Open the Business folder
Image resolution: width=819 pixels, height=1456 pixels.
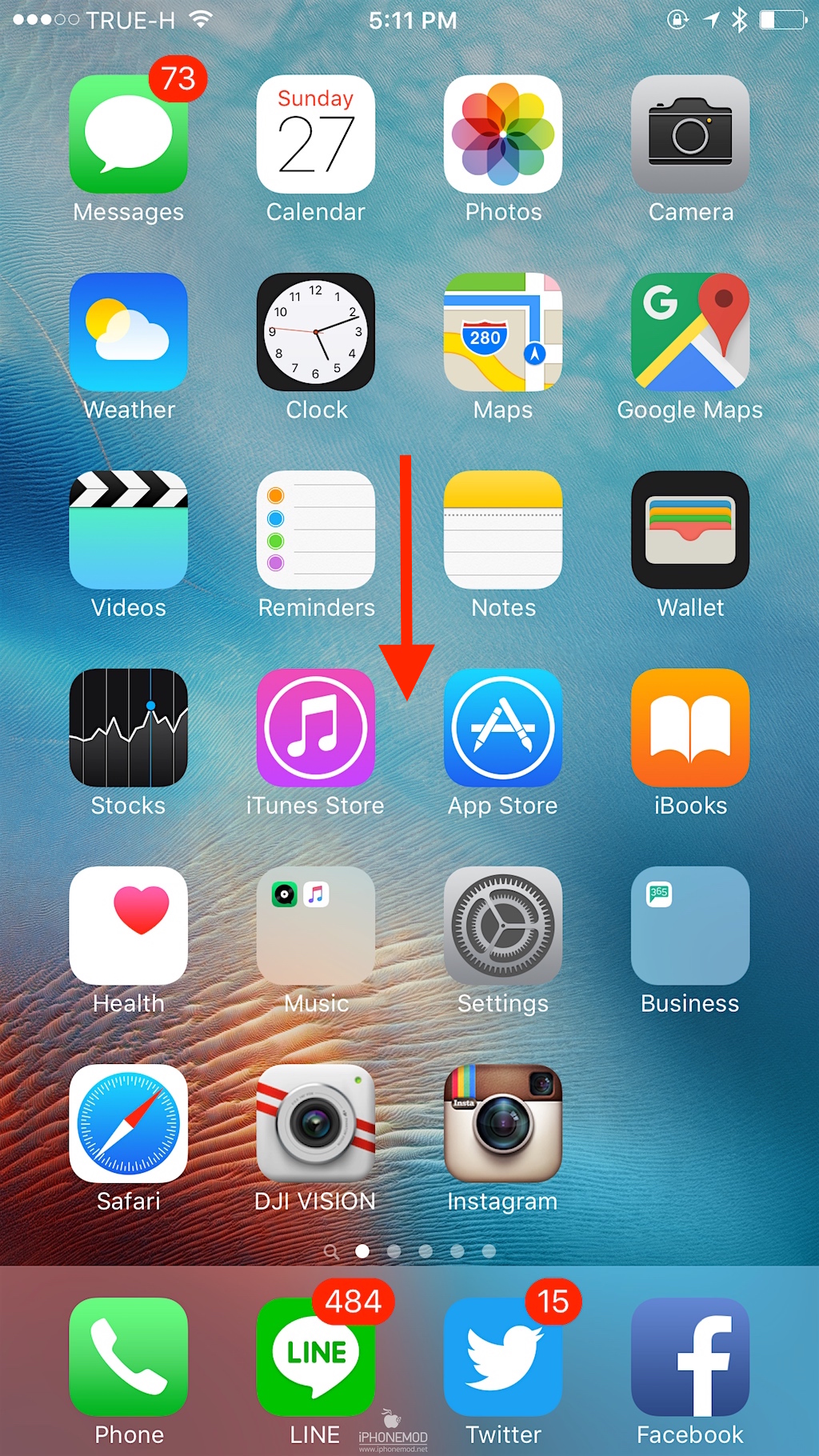pyautogui.click(x=690, y=926)
